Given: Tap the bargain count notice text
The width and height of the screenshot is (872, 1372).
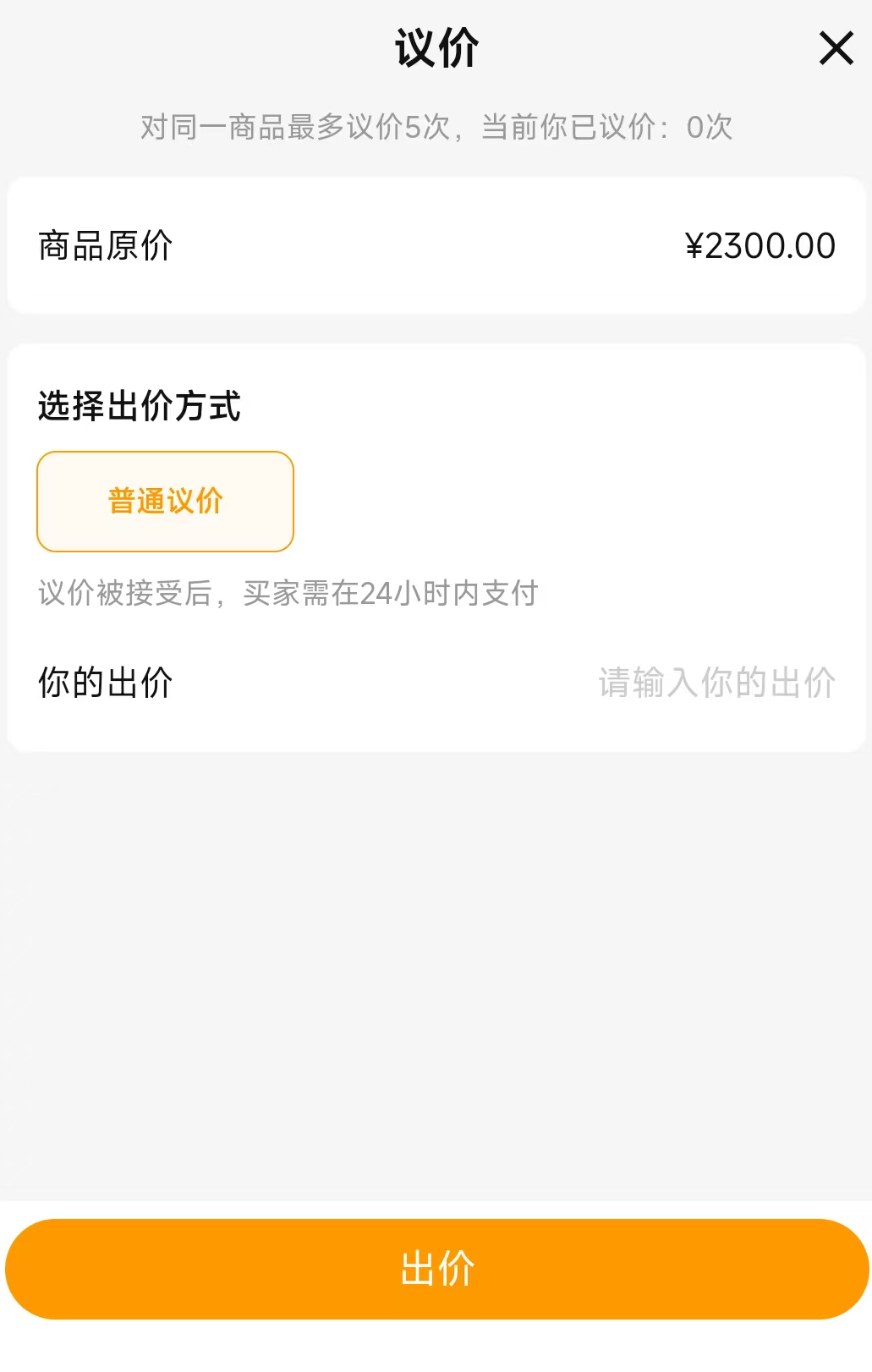Looking at the screenshot, I should [436, 126].
